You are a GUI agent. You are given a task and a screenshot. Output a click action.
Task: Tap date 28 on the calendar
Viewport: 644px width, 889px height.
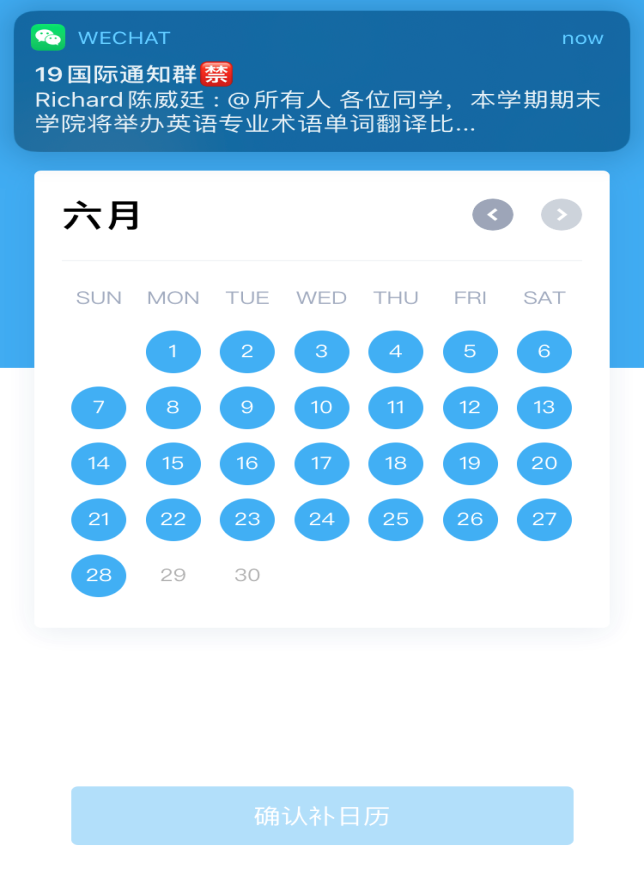tap(99, 575)
